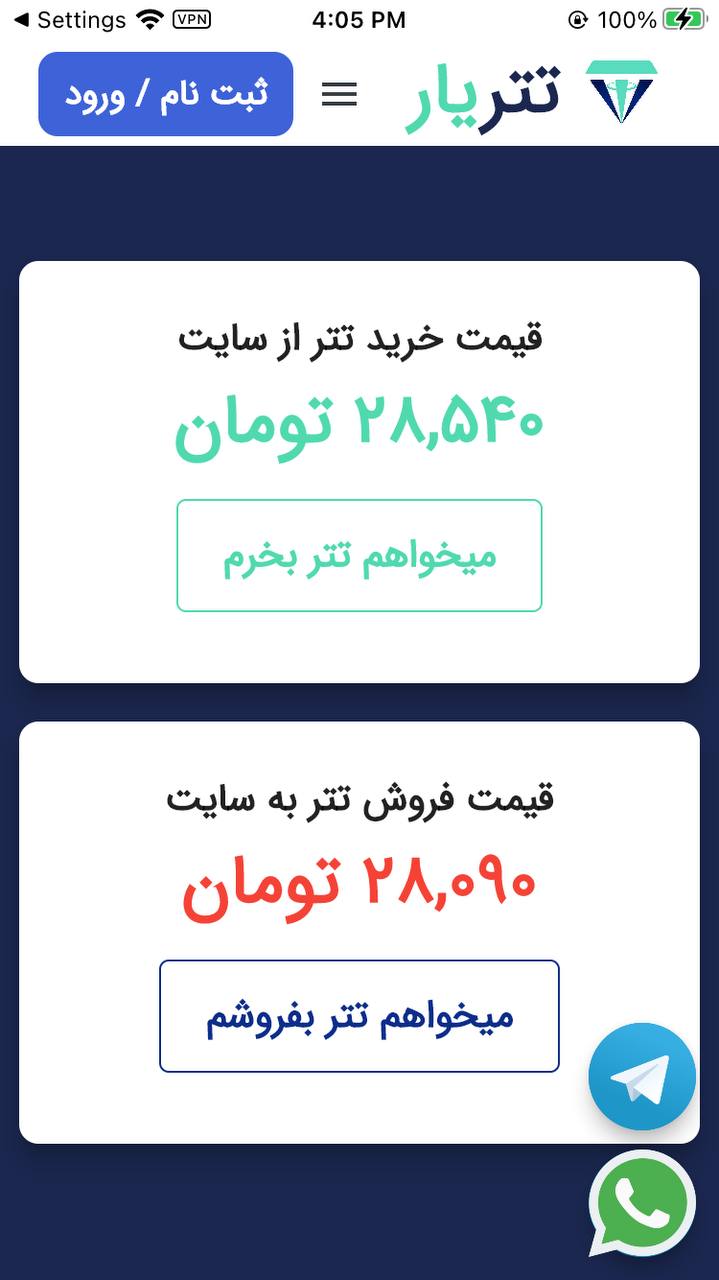Open the hamburger navigation menu
719x1280 pixels.
[339, 95]
